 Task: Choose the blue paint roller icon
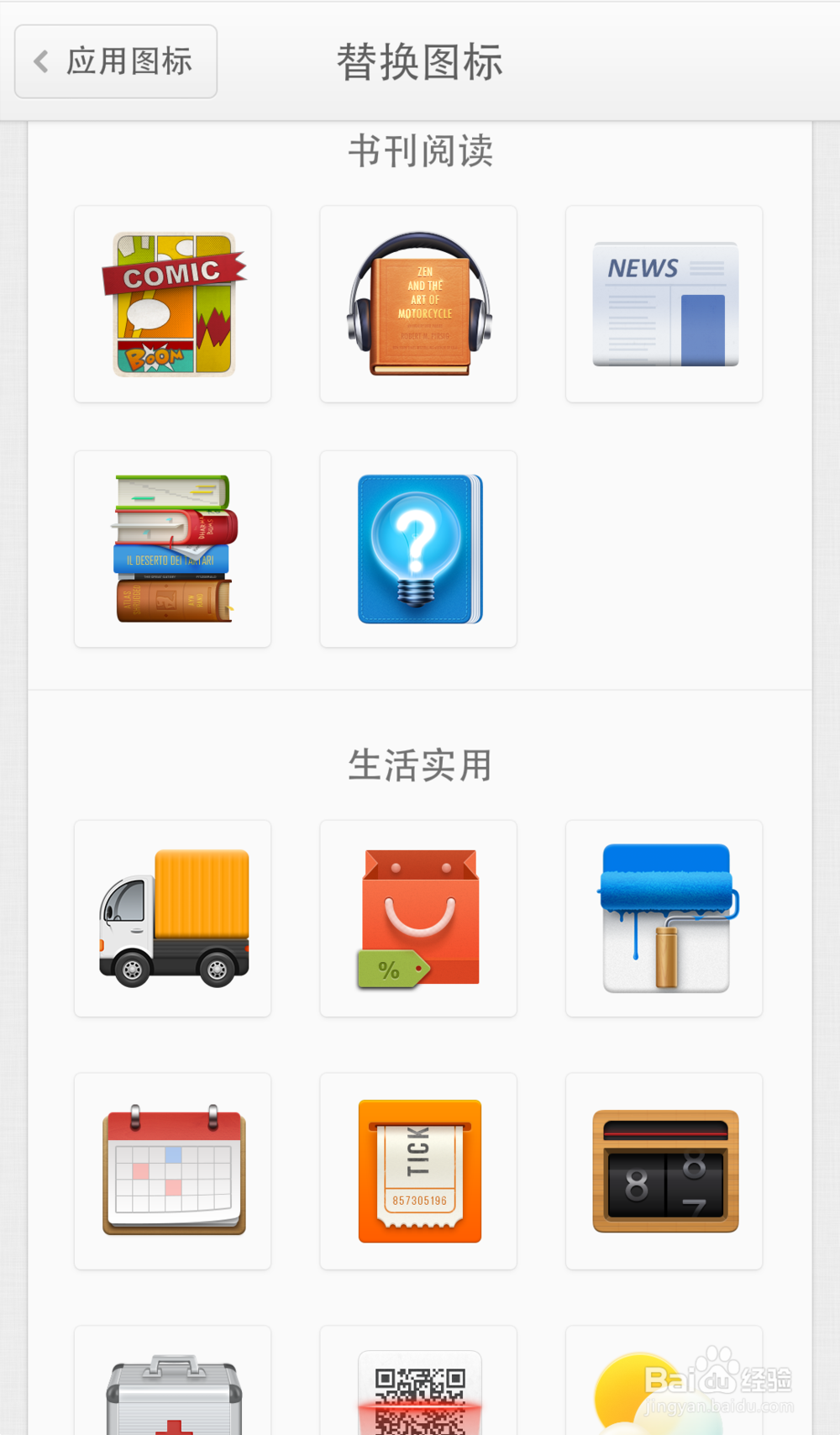[664, 918]
